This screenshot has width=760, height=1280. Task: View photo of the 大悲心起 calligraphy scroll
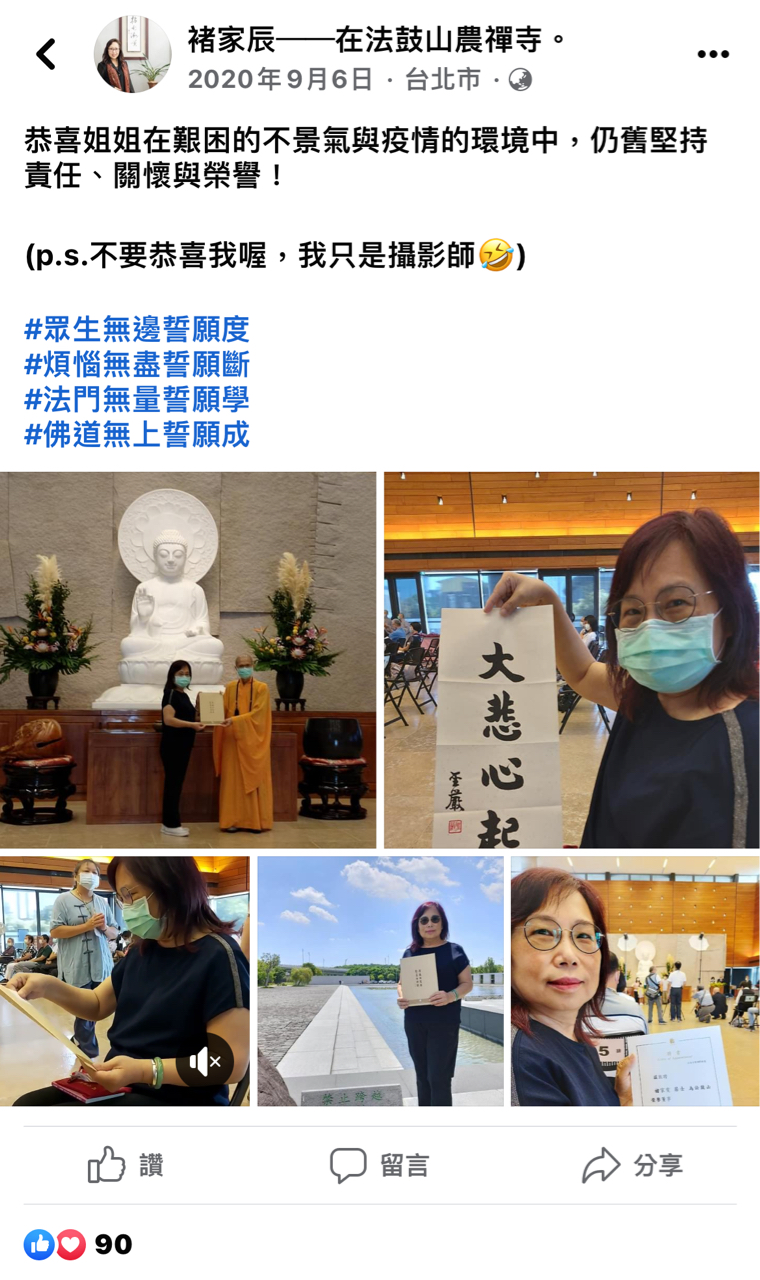pos(571,660)
